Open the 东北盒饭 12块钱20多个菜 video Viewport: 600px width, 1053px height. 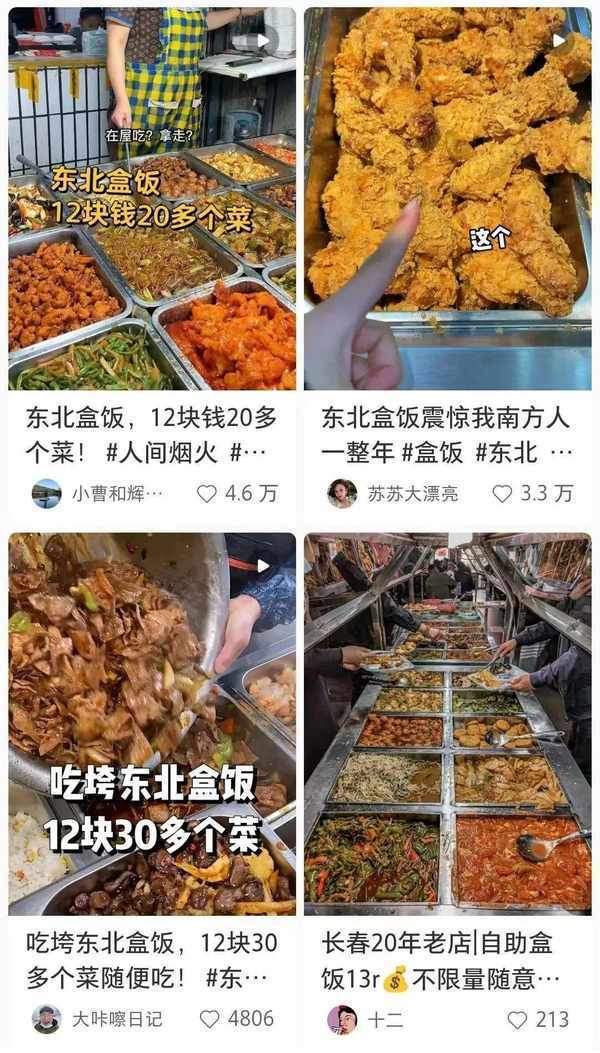point(152,200)
